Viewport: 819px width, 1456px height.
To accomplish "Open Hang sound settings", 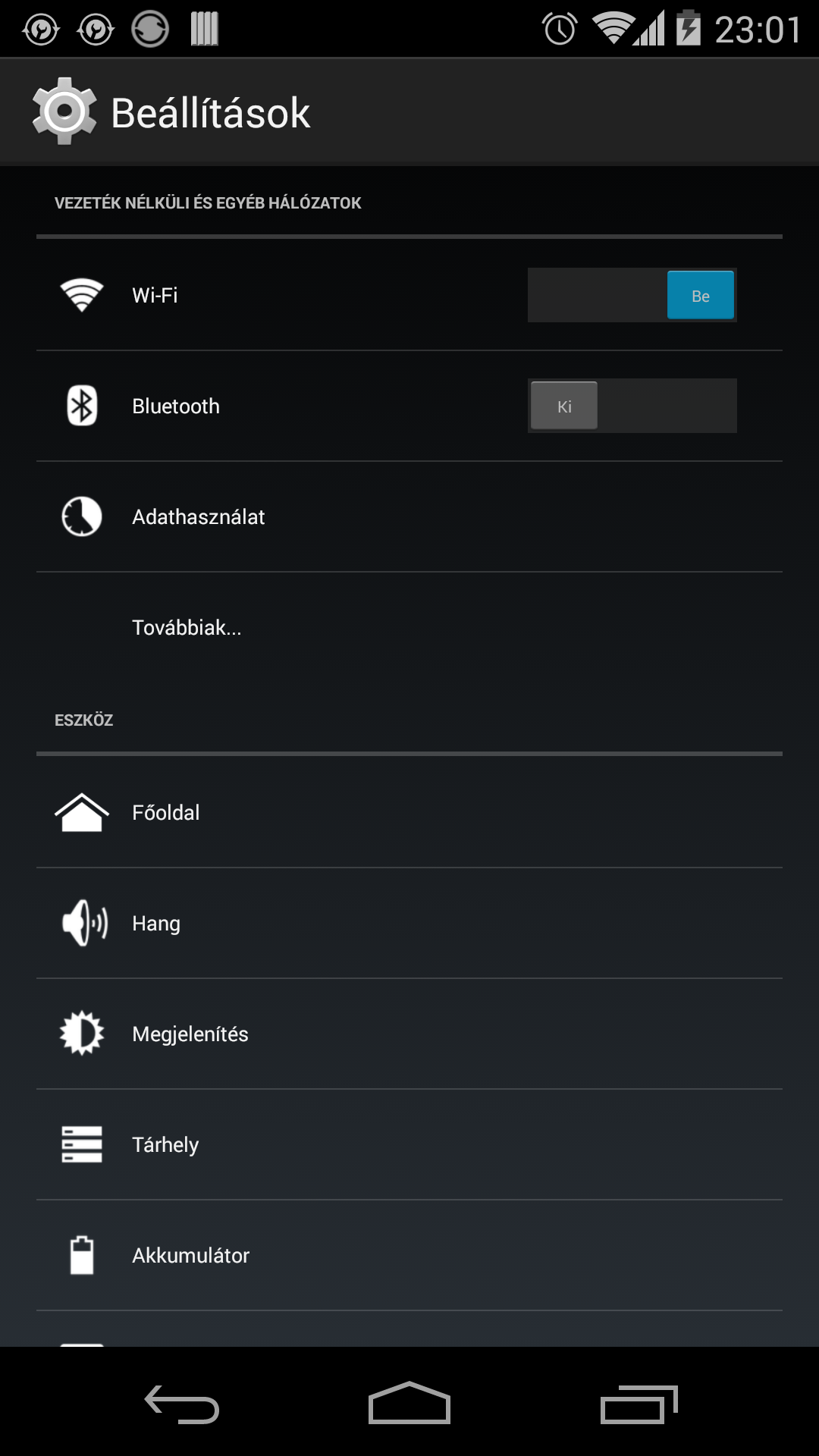I will 409,923.
